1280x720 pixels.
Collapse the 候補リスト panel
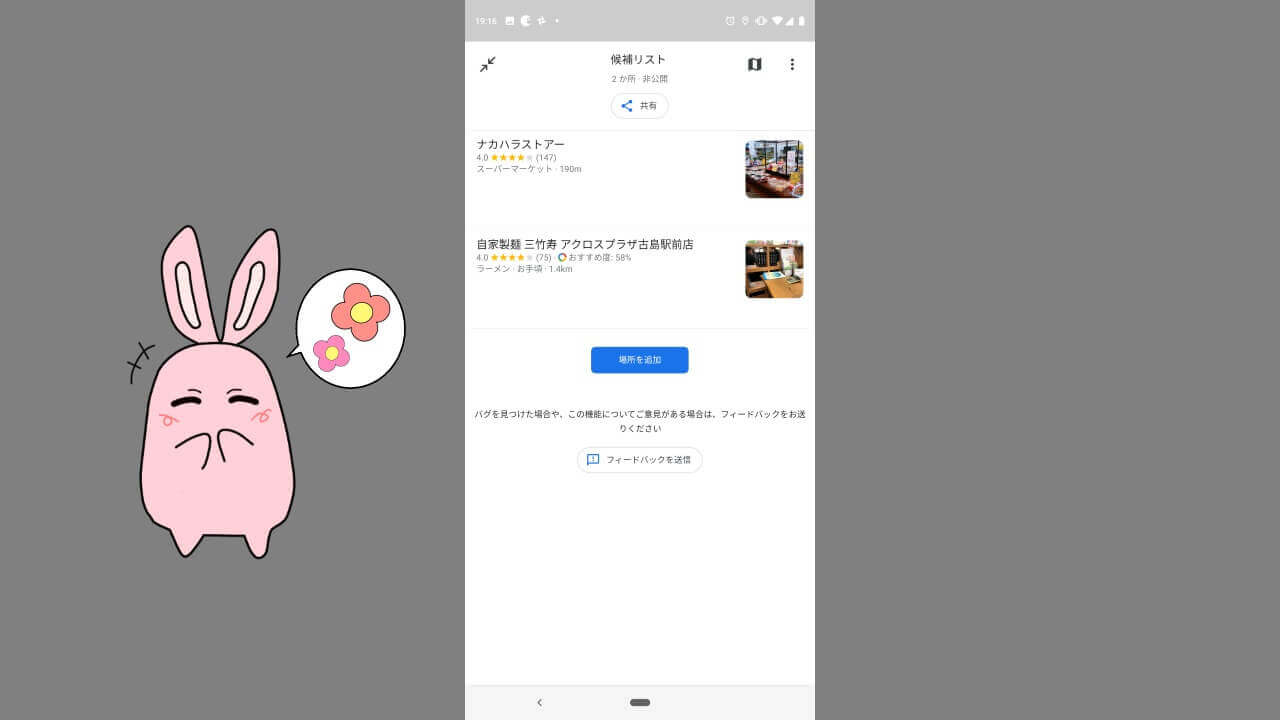click(x=488, y=65)
